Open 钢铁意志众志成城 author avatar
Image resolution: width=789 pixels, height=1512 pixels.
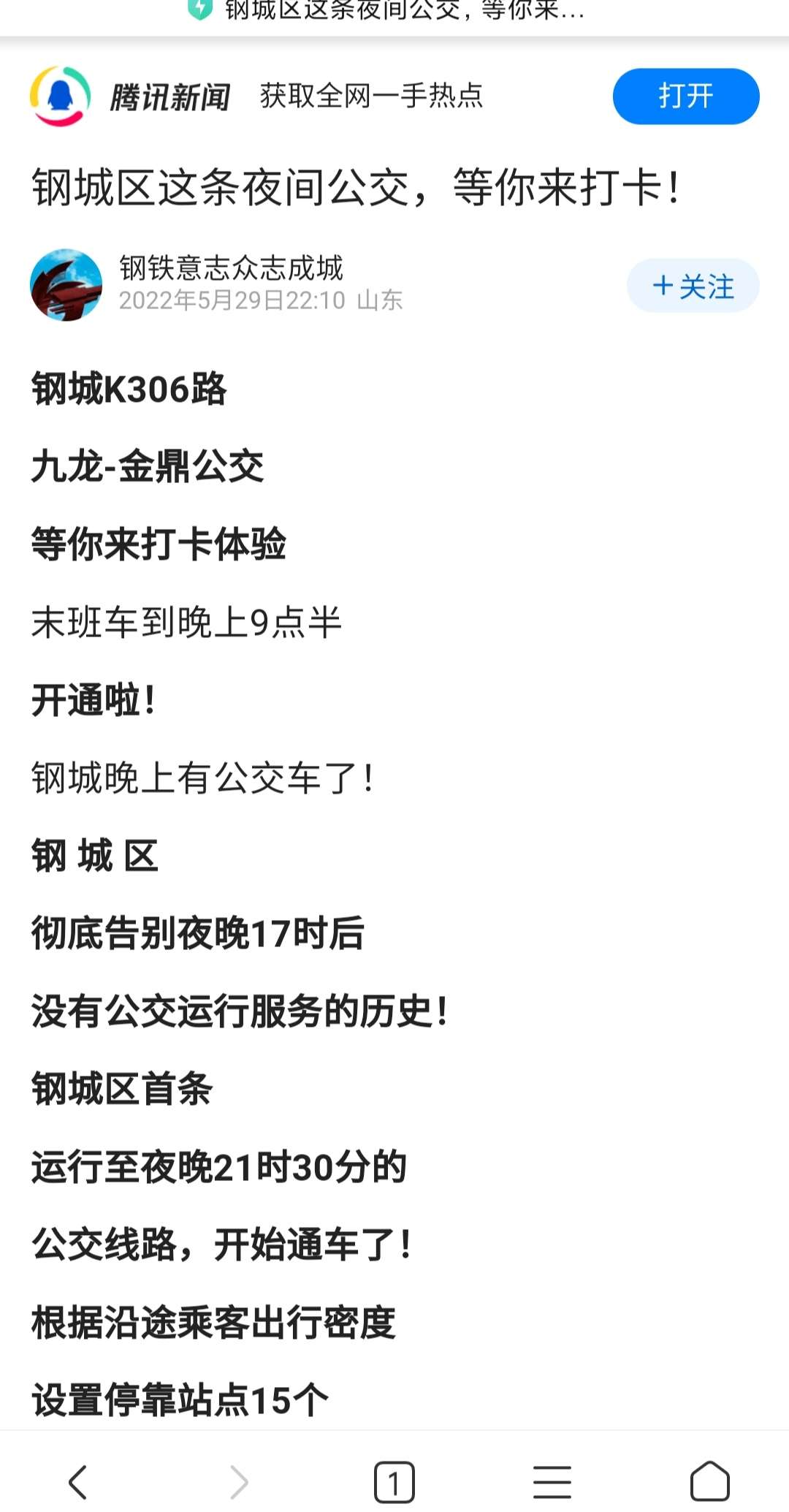coord(66,285)
